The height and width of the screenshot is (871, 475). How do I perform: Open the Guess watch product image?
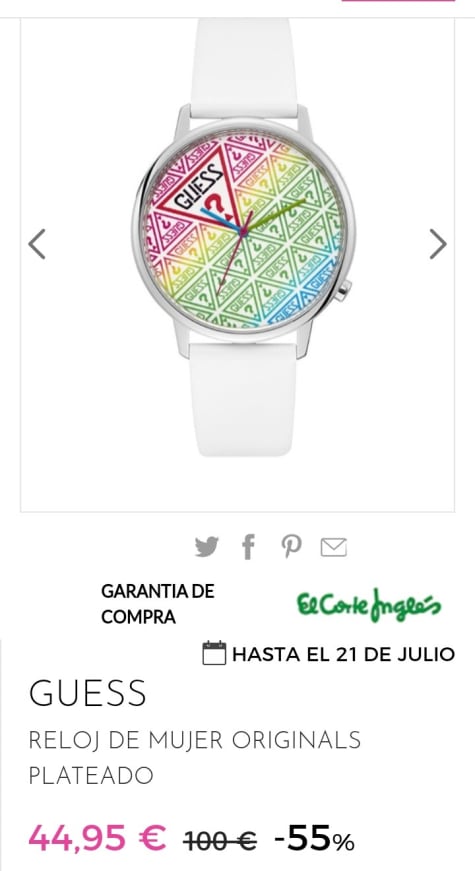pos(243,237)
